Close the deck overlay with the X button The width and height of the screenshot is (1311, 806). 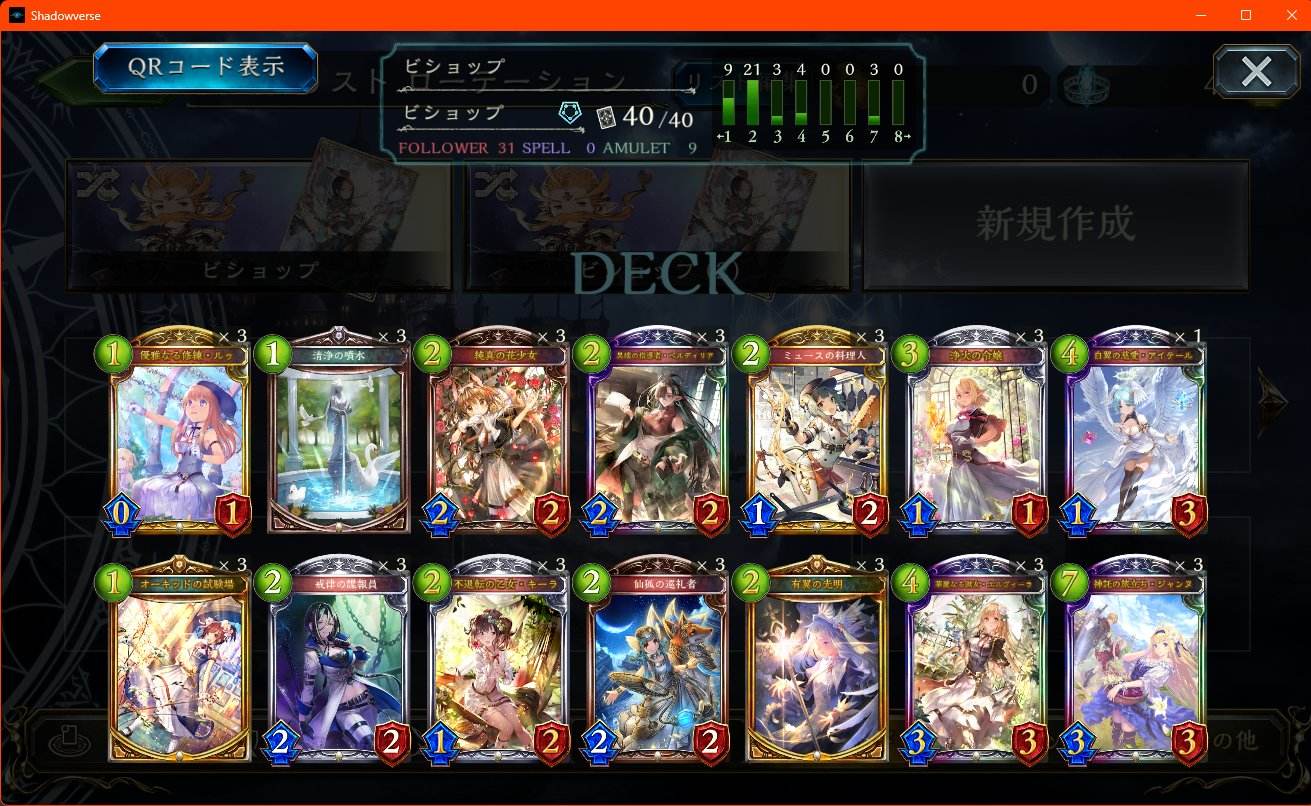pyautogui.click(x=1256, y=71)
